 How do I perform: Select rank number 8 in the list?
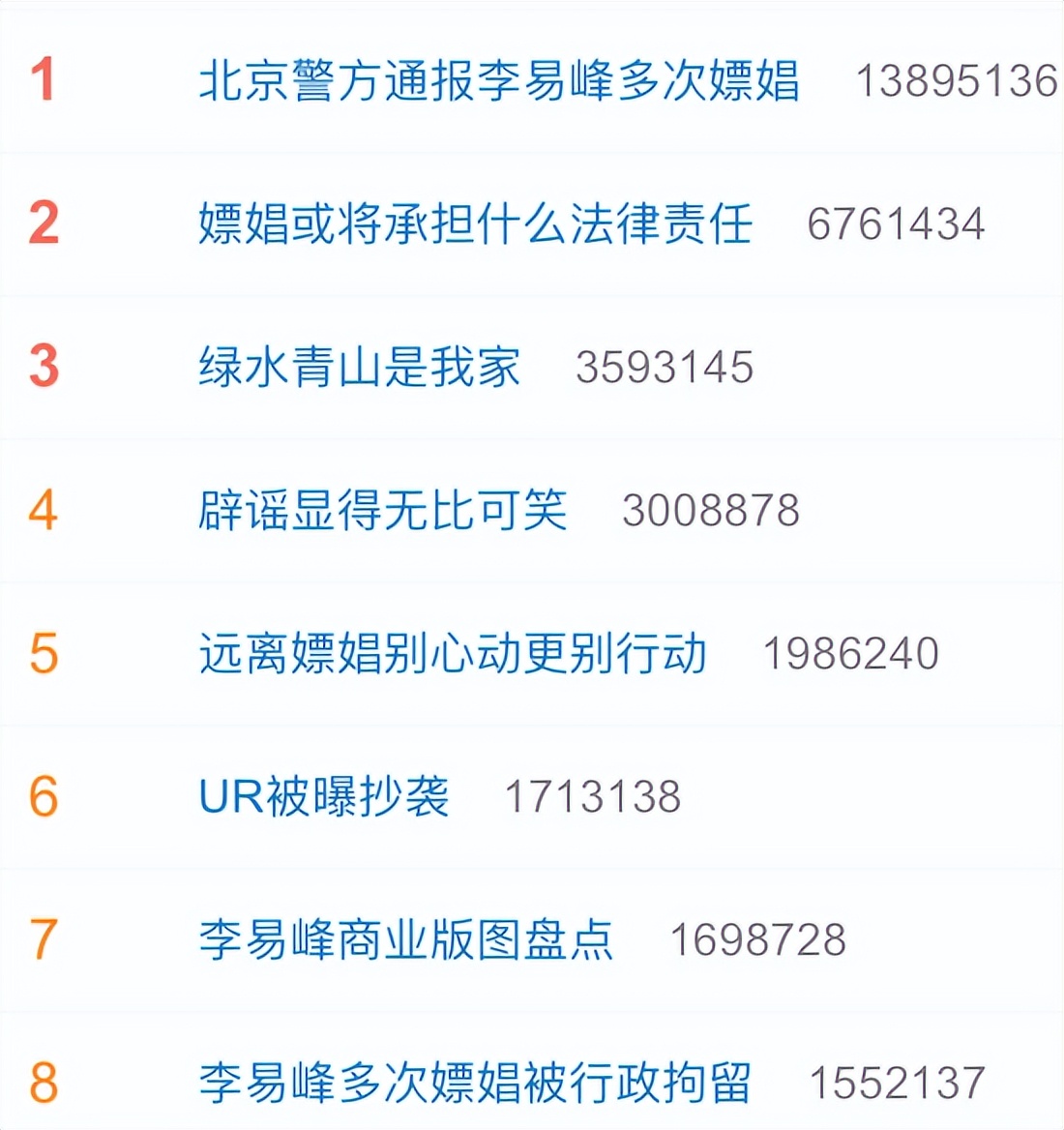pos(43,1082)
